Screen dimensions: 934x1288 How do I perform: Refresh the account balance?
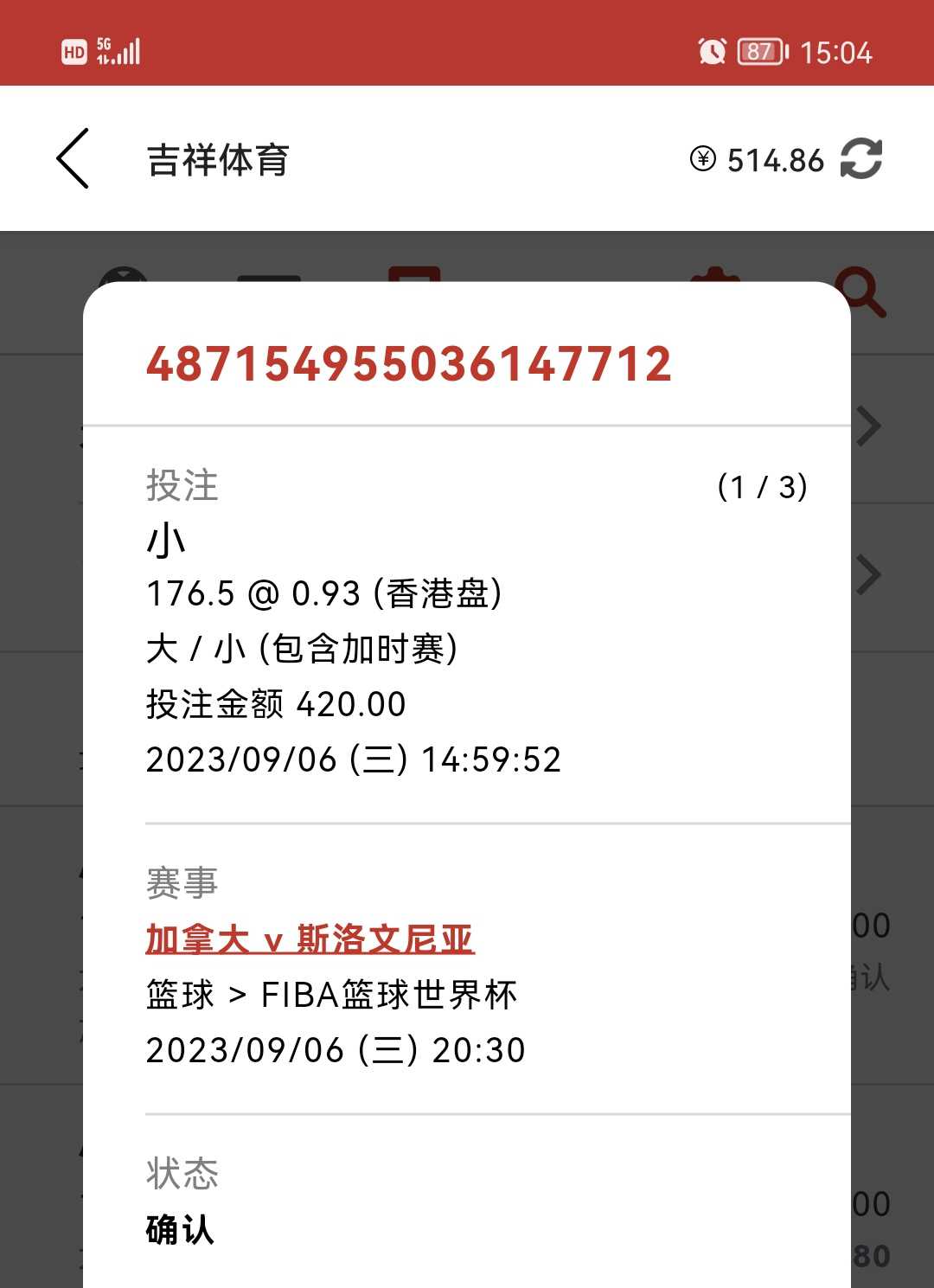(861, 159)
